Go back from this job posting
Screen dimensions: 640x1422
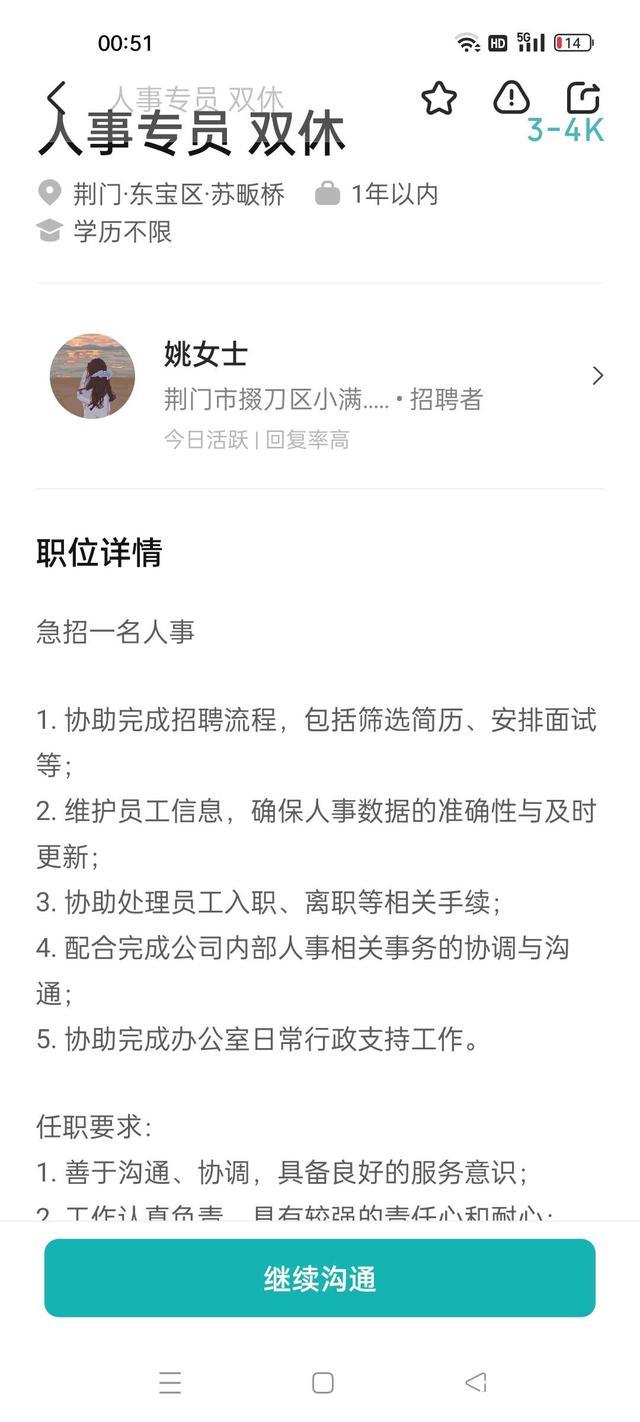point(57,98)
